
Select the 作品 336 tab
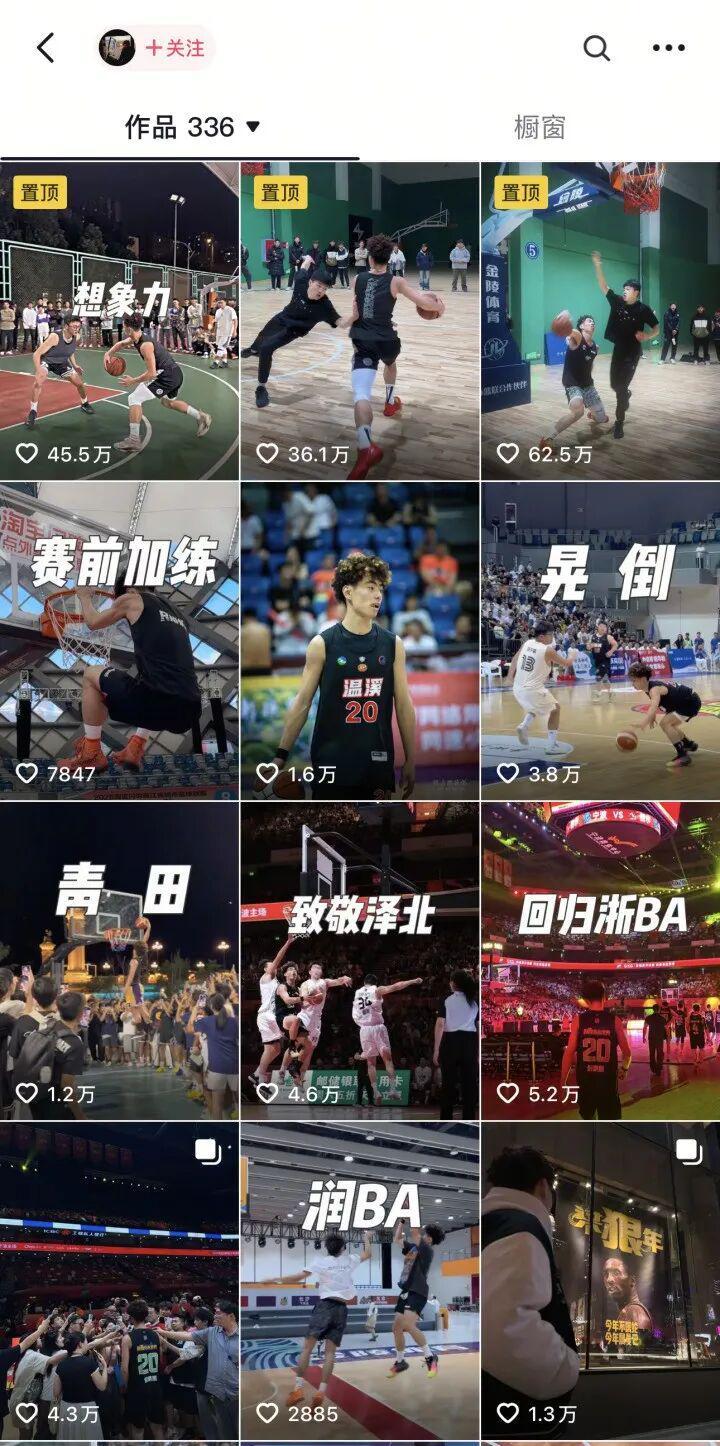click(180, 125)
